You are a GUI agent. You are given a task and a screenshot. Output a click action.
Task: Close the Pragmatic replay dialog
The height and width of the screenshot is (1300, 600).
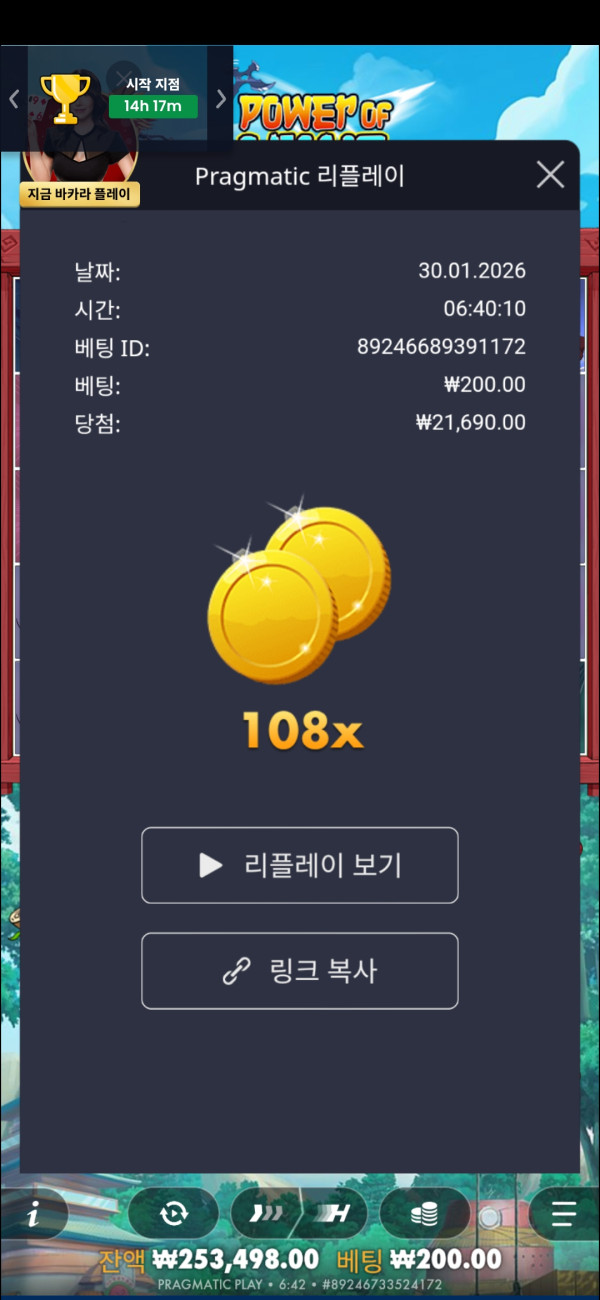[x=550, y=176]
